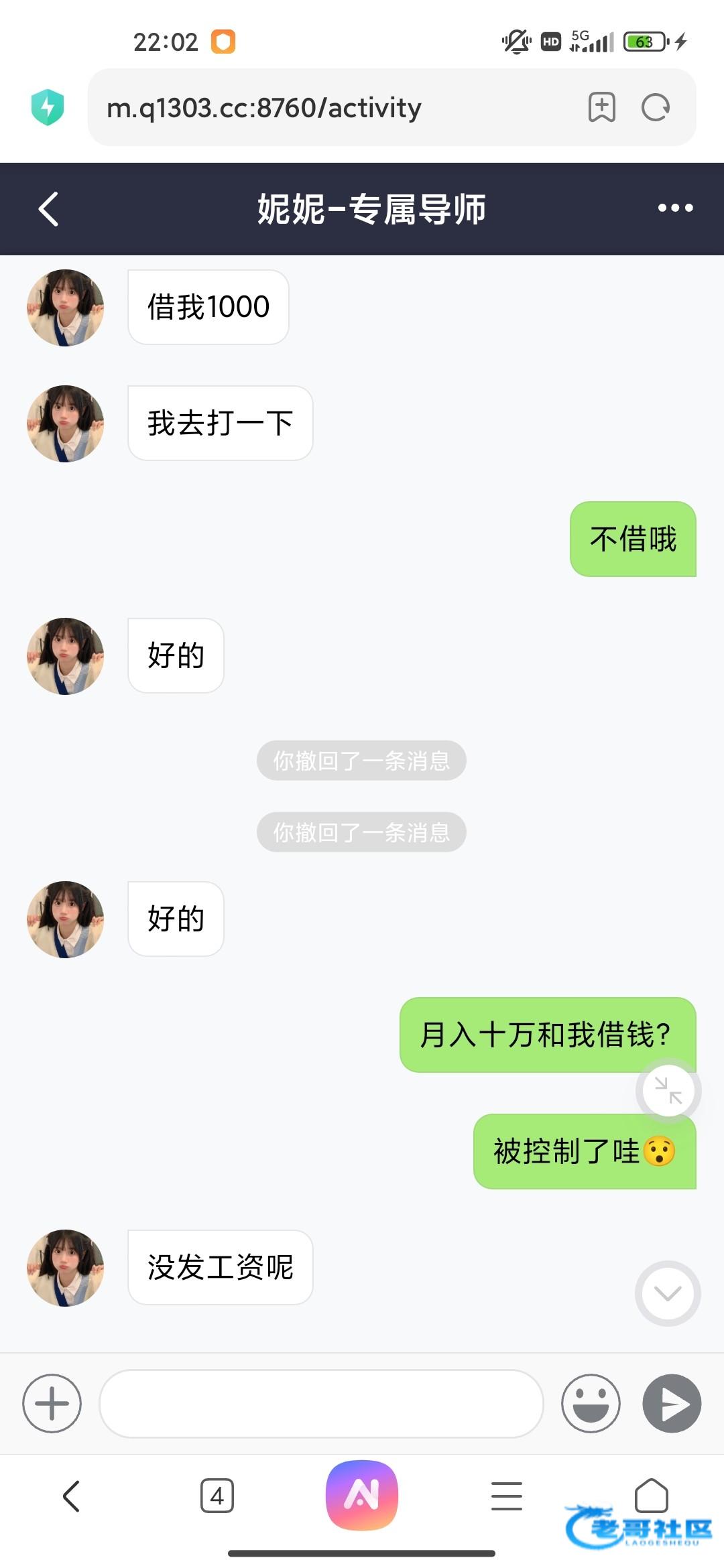Jump to the latest messages
This screenshot has width=724, height=1568.
pos(668,1293)
